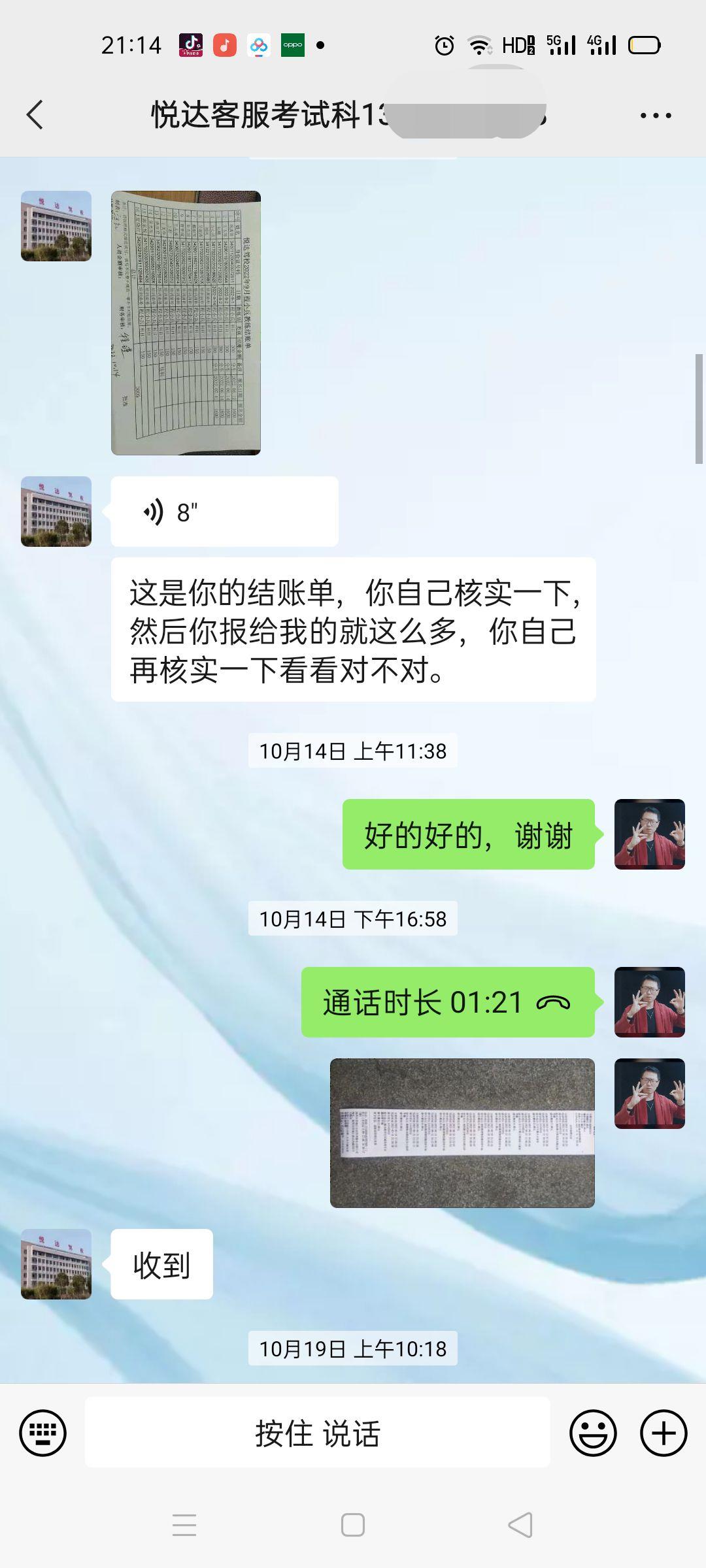This screenshot has height=1568, width=706.
Task: Open the emoji sticker panel
Action: click(593, 1433)
